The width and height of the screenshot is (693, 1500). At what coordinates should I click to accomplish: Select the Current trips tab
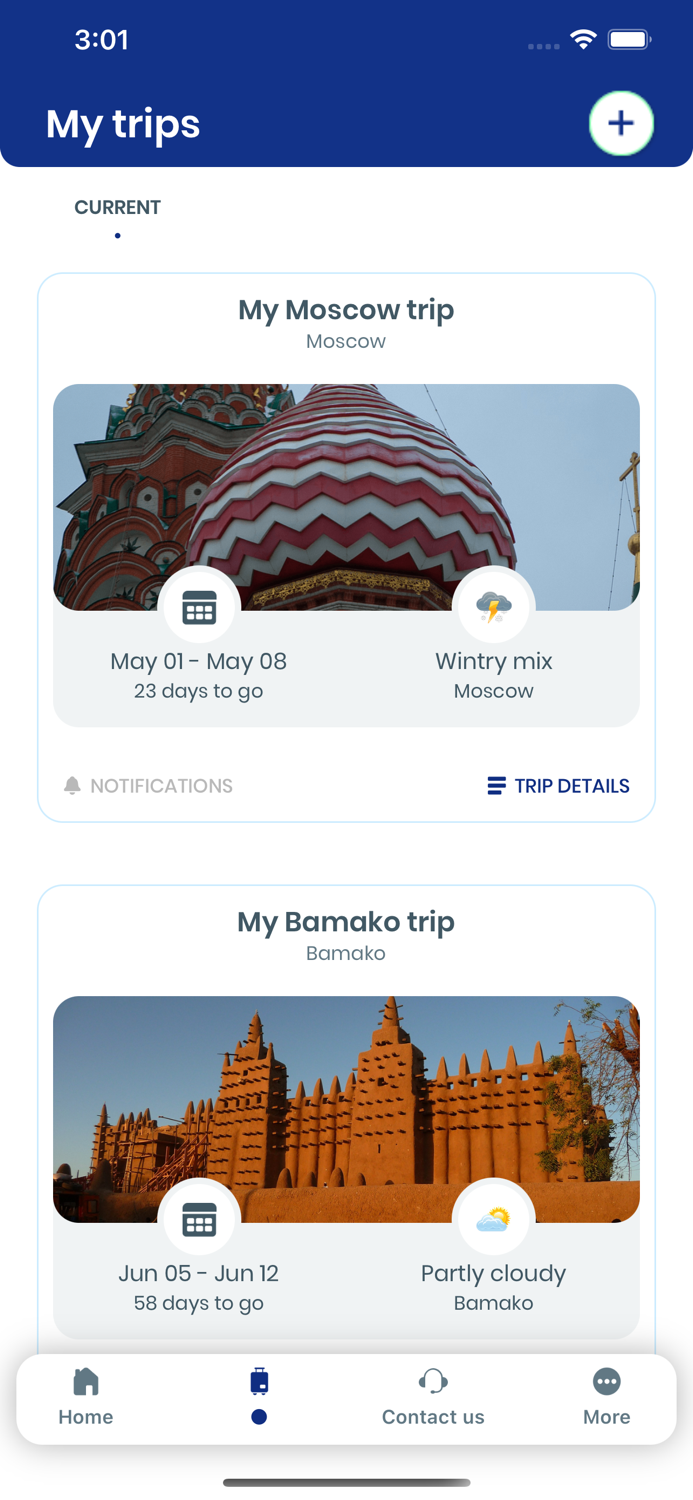[x=117, y=208]
